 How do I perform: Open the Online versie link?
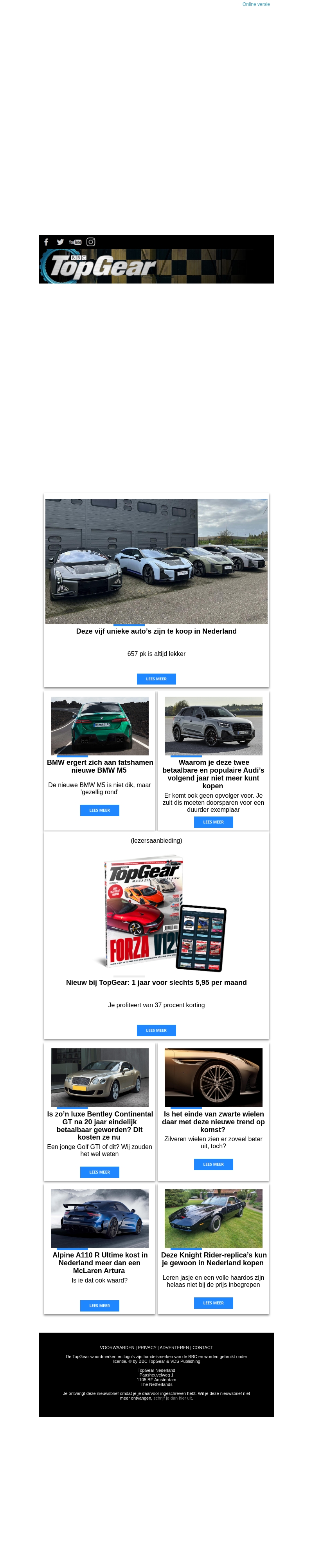(256, 4)
